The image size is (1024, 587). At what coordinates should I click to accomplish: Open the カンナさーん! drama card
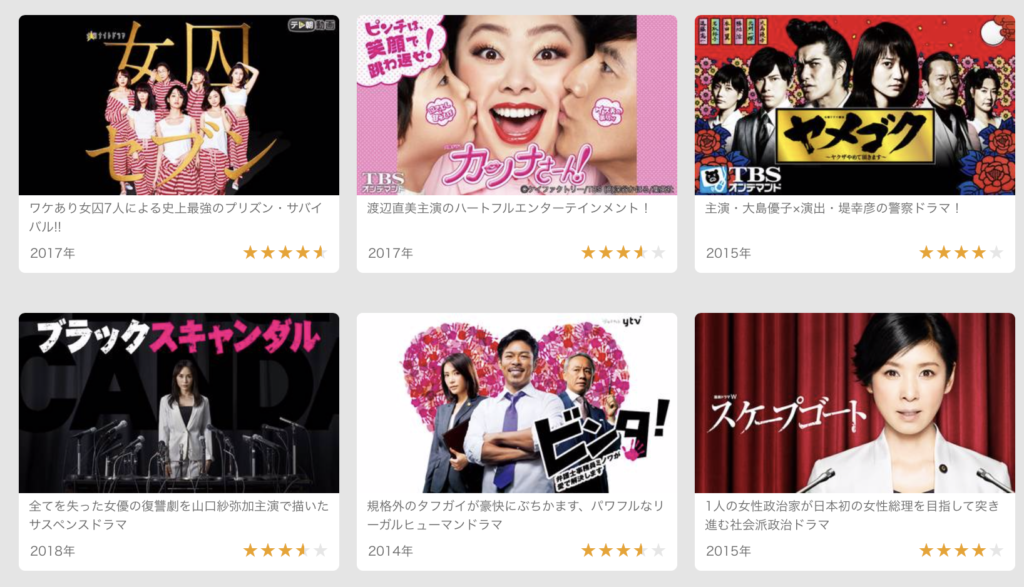tap(516, 105)
